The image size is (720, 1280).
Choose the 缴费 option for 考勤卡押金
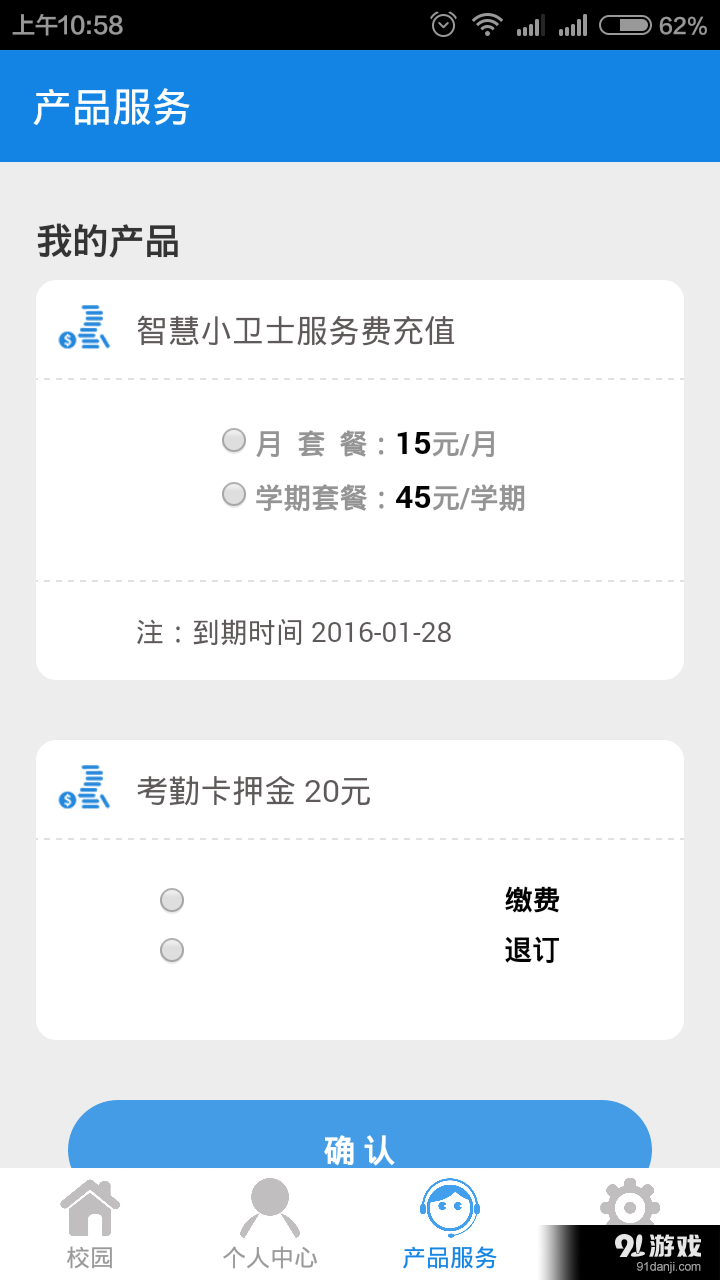[171, 900]
